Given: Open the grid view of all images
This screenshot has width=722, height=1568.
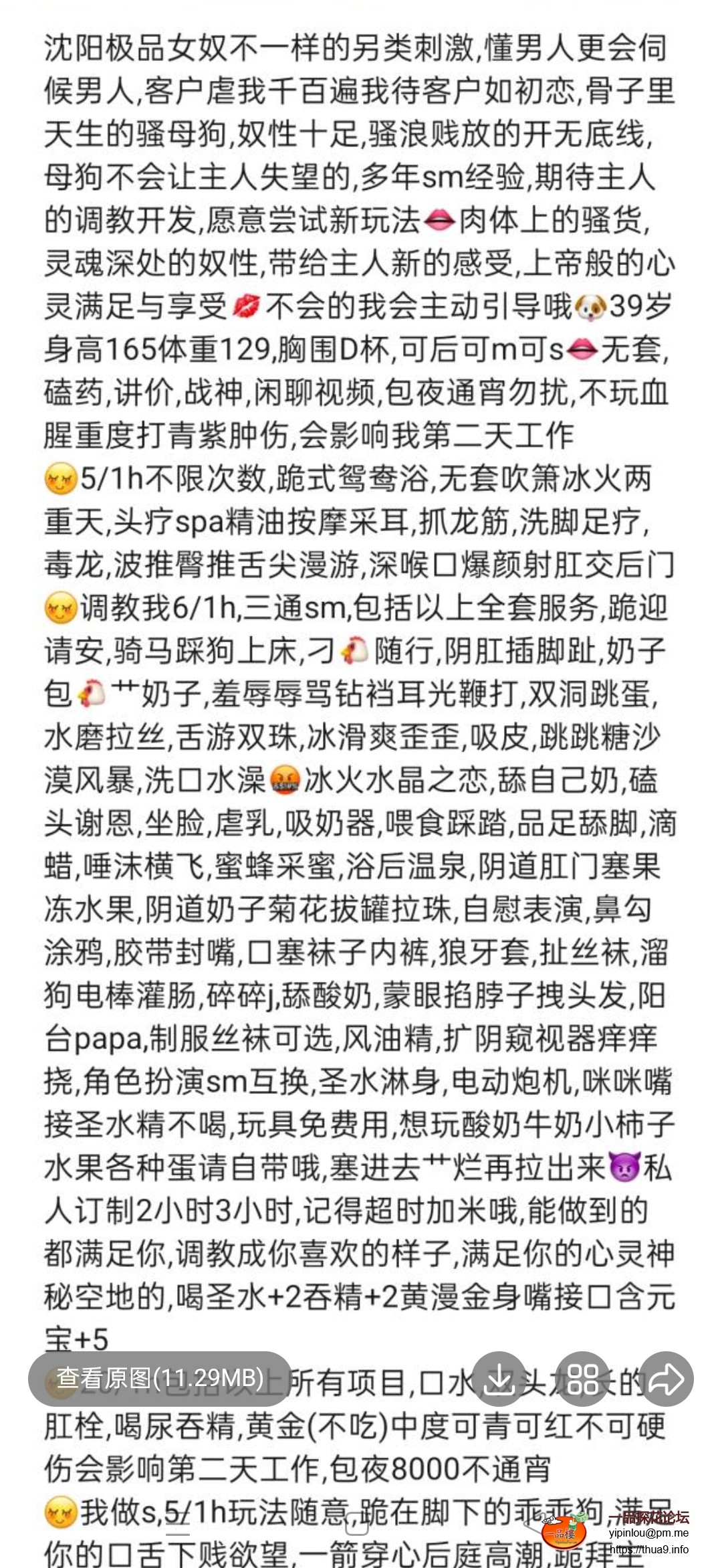Looking at the screenshot, I should (x=583, y=1379).
